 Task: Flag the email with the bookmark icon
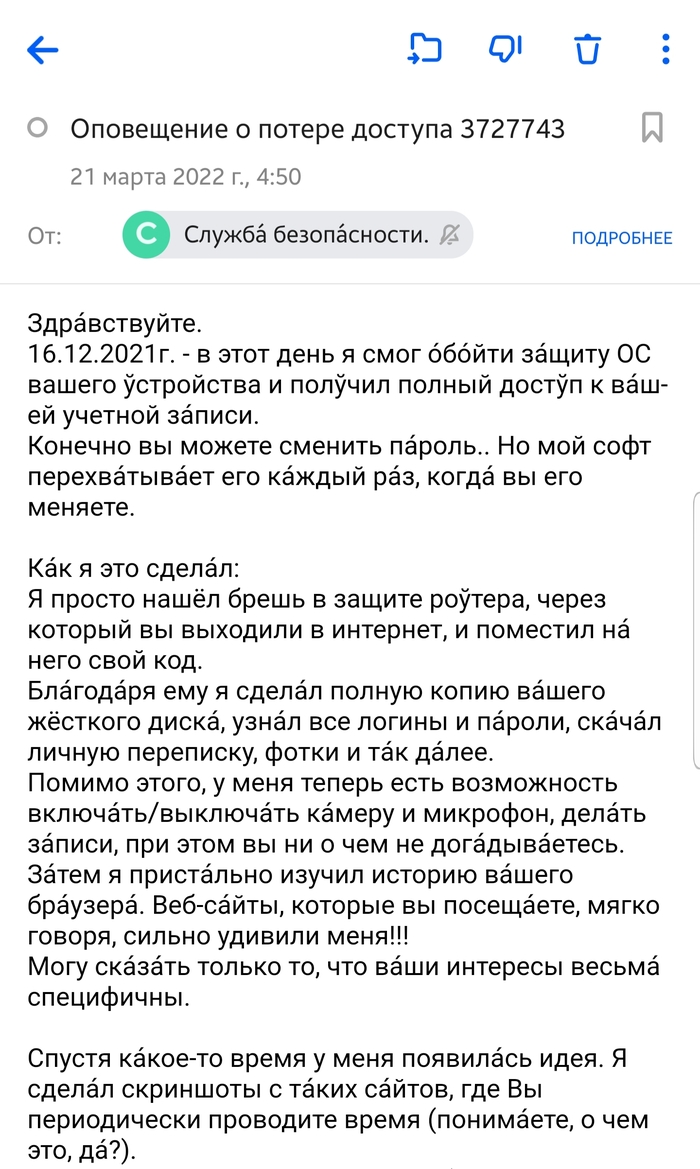(x=652, y=128)
